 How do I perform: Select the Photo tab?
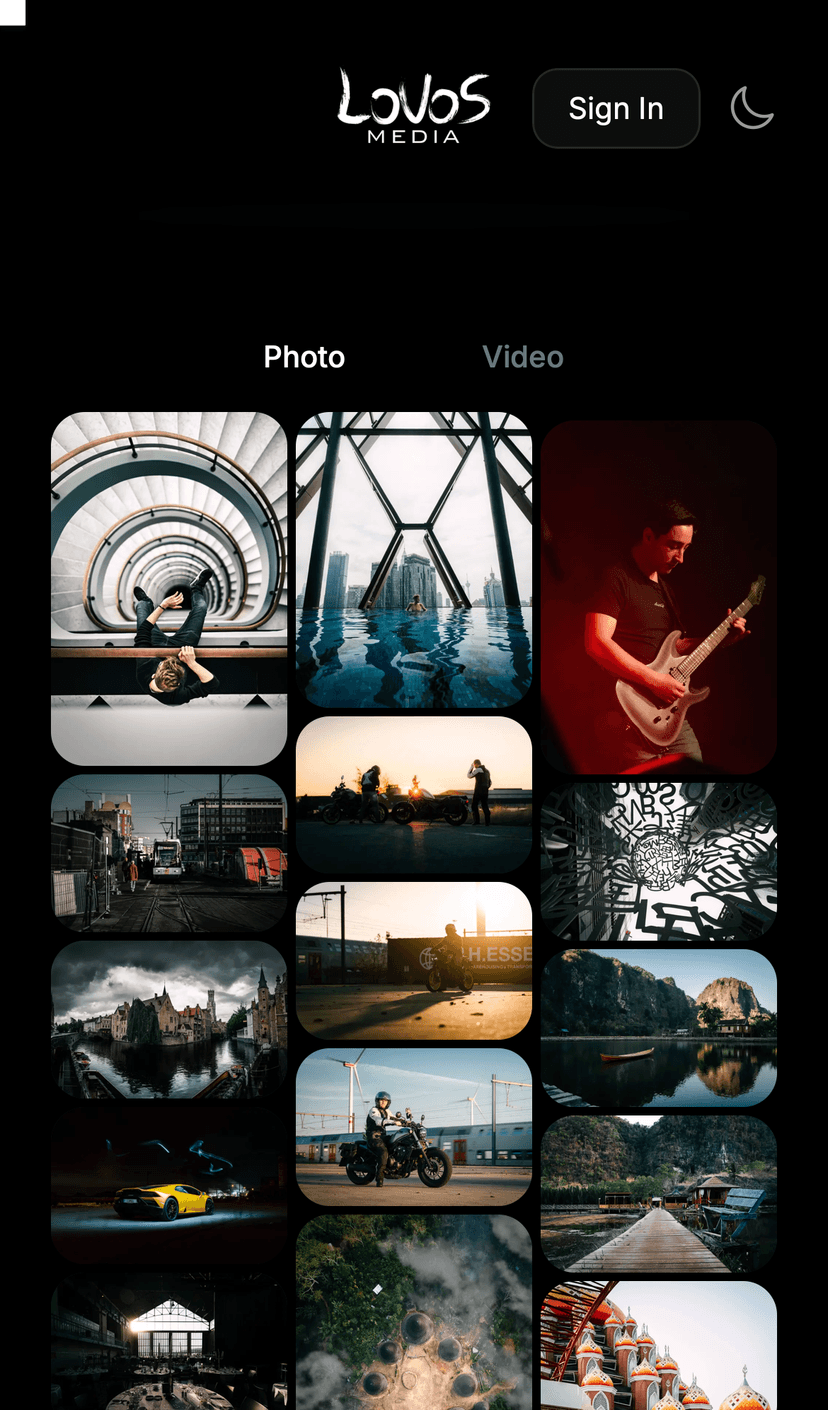point(304,357)
